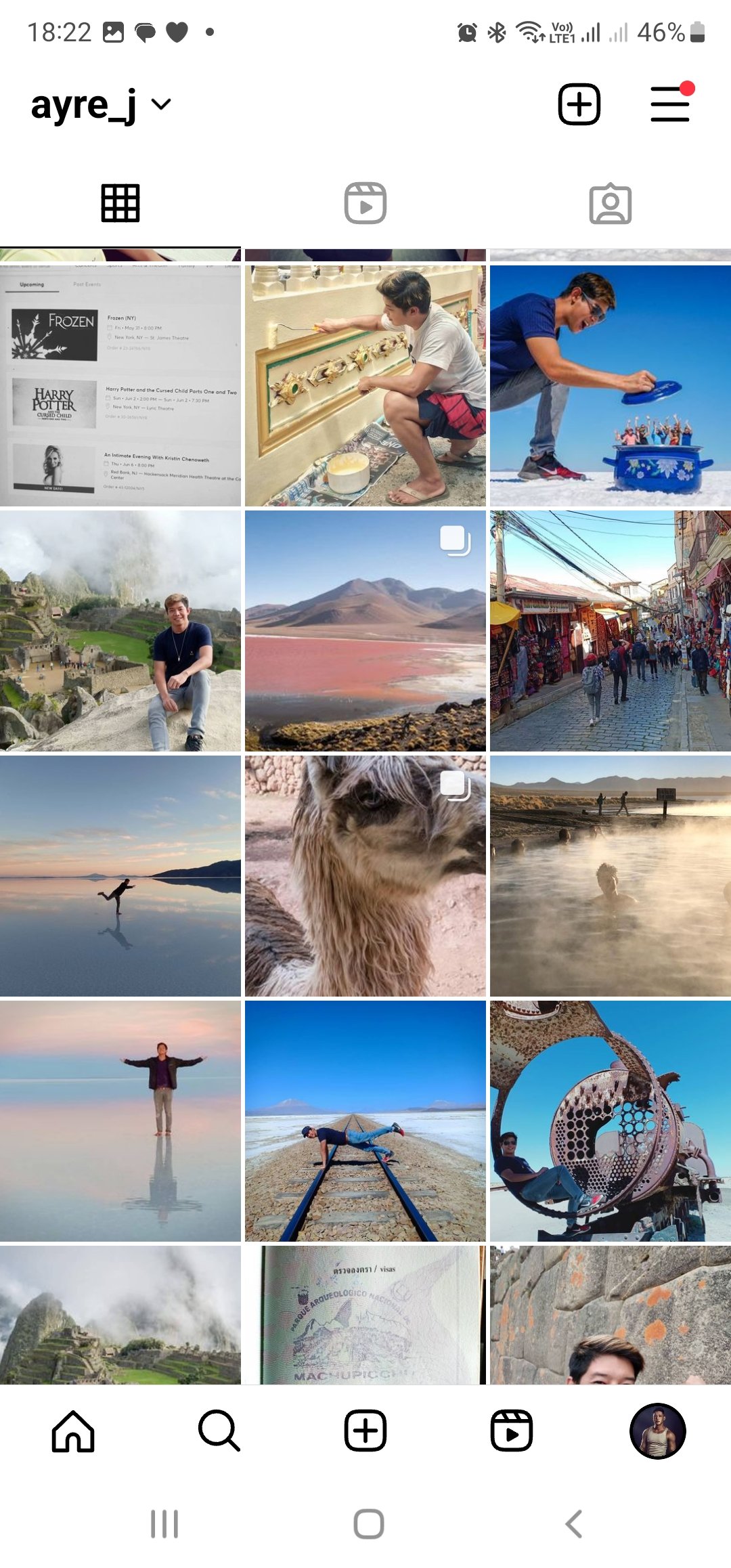Open the red lagoon mountain carousel post
Screen dimensions: 731x1568
pyautogui.click(x=365, y=631)
